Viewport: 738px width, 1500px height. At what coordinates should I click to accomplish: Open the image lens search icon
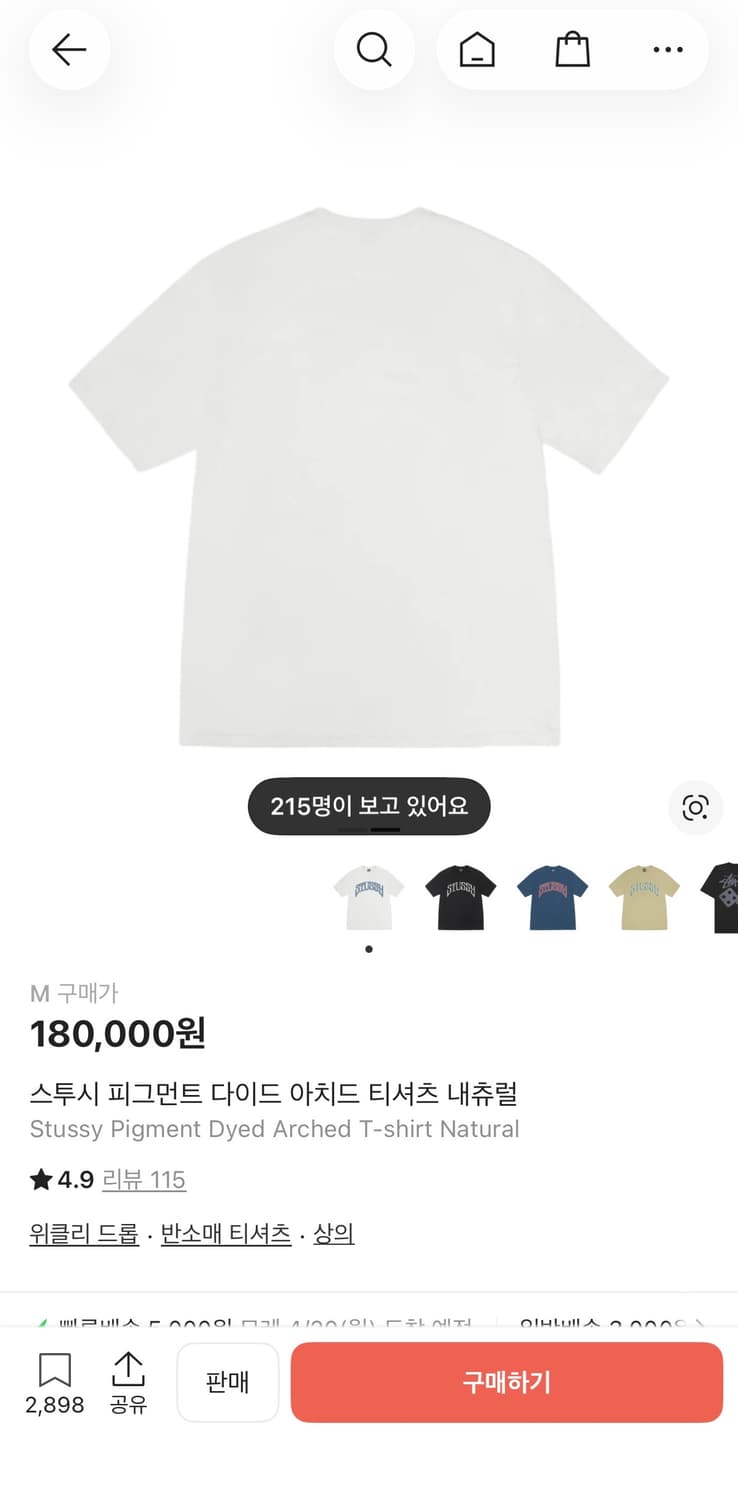coord(695,808)
